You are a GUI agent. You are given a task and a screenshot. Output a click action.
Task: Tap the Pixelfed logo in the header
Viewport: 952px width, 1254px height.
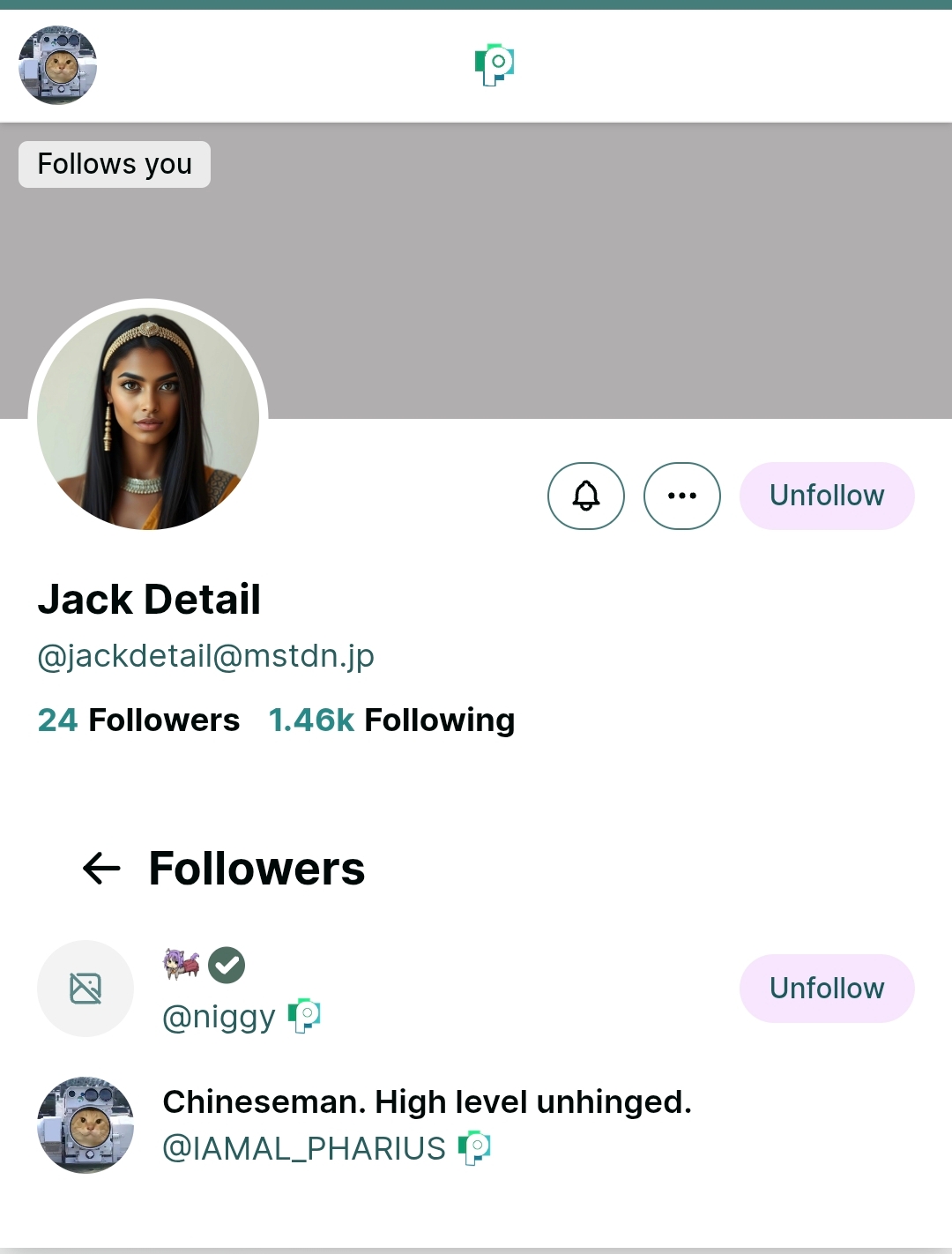pyautogui.click(x=495, y=64)
